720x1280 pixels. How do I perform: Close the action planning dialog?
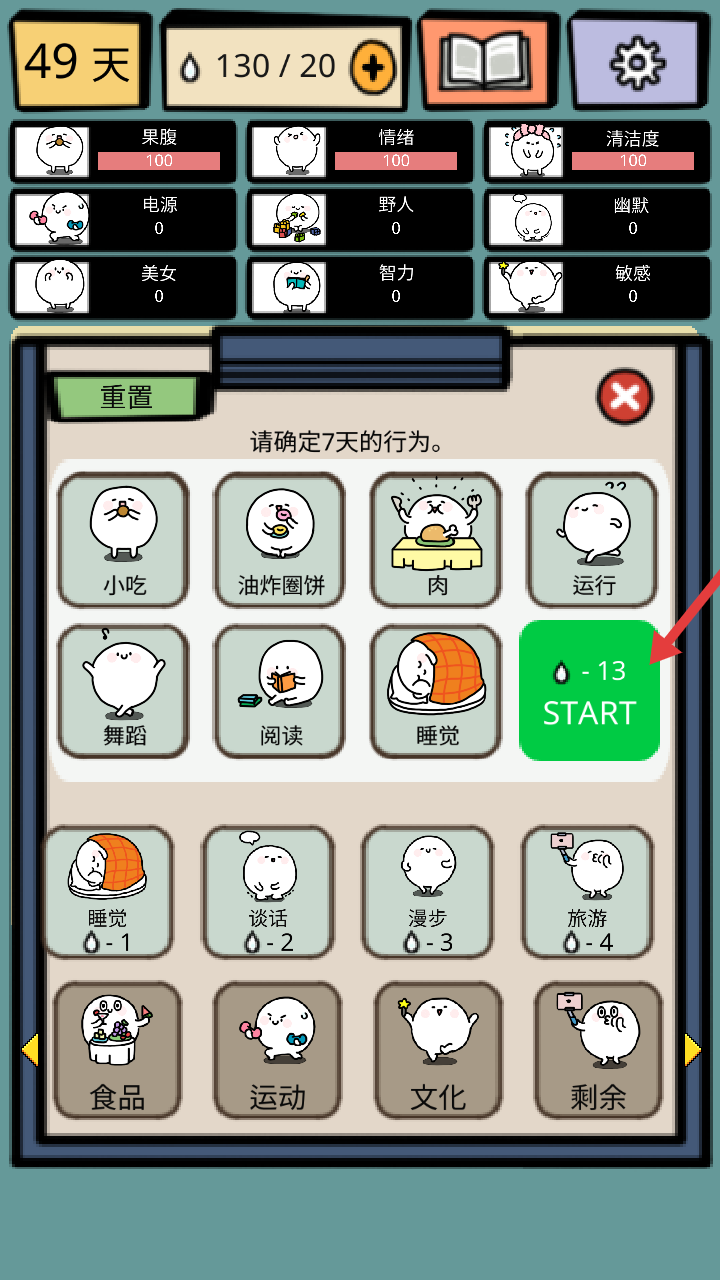tap(625, 397)
